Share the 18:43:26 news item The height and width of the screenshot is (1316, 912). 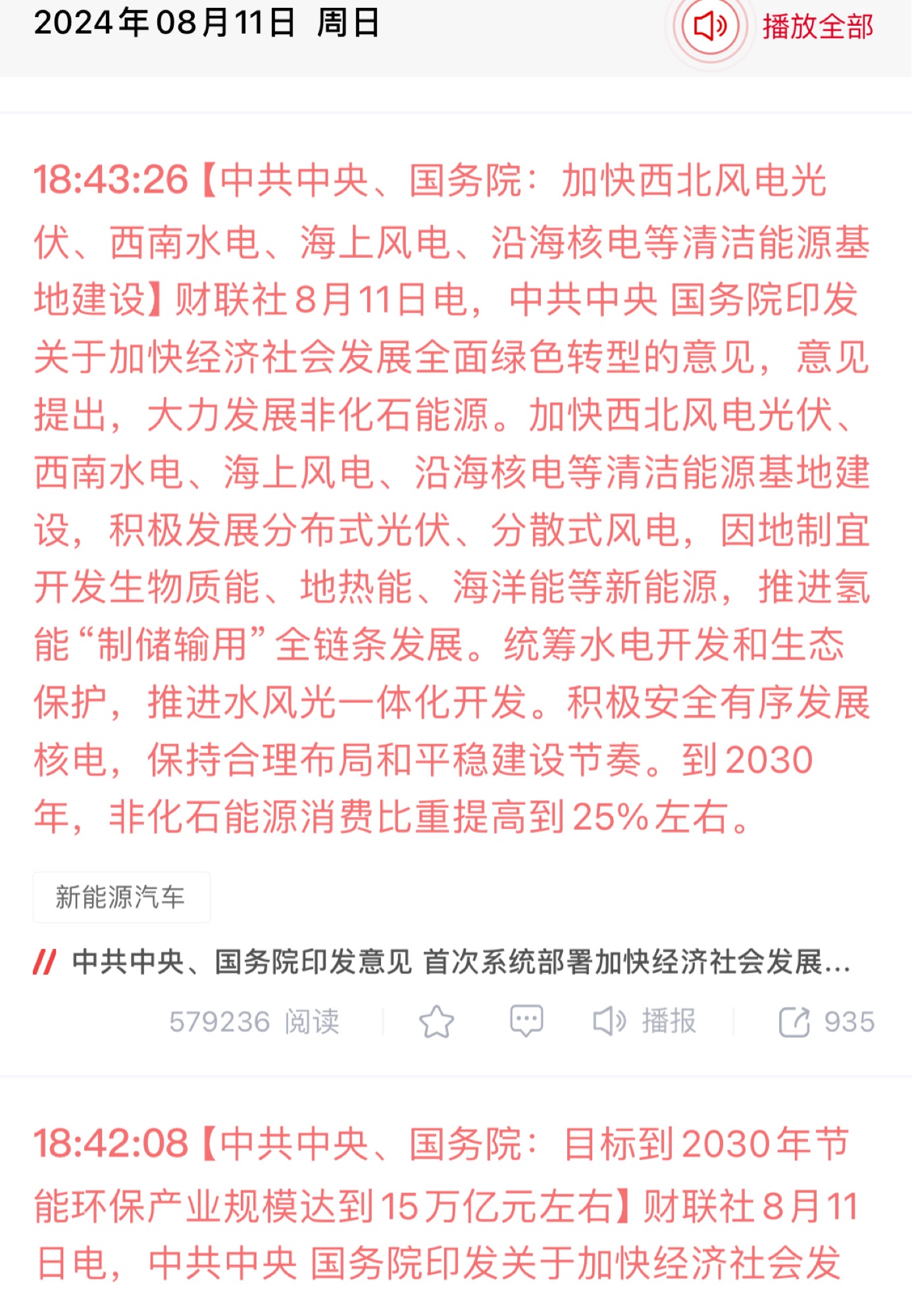click(826, 1022)
